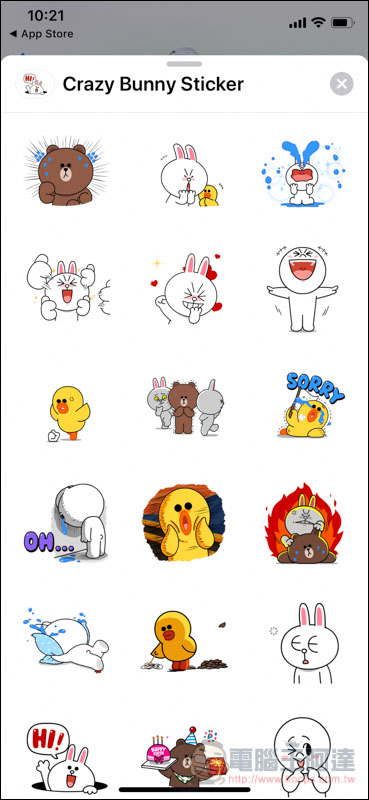Viewport: 369px width, 800px height.
Task: Choose the bunny and bear in flames sticker
Action: click(303, 523)
